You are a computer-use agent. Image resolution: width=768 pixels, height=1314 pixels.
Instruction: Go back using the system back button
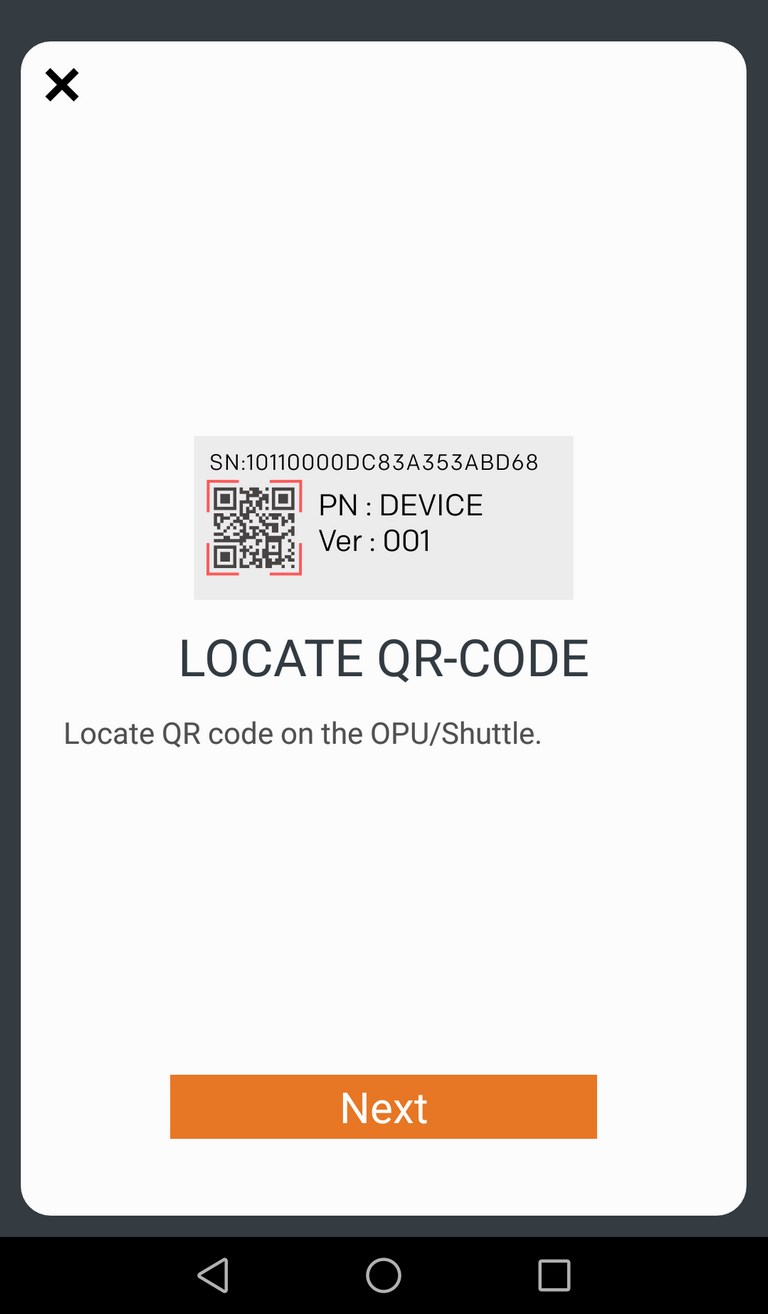coord(213,1275)
